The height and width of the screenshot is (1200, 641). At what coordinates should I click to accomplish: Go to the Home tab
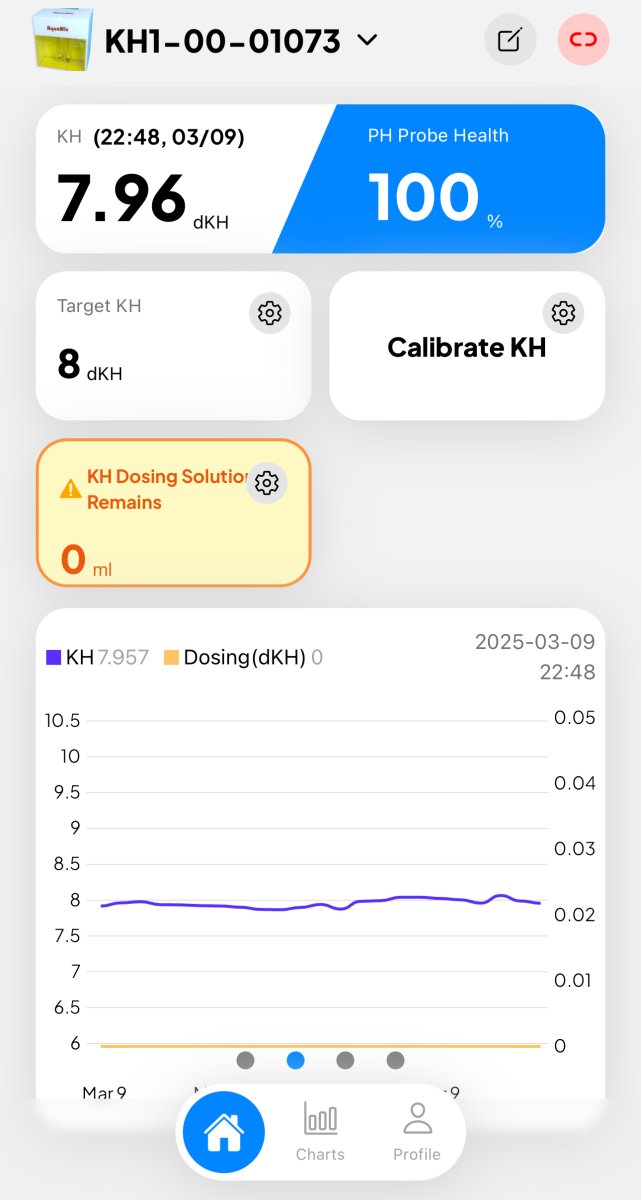[224, 1133]
